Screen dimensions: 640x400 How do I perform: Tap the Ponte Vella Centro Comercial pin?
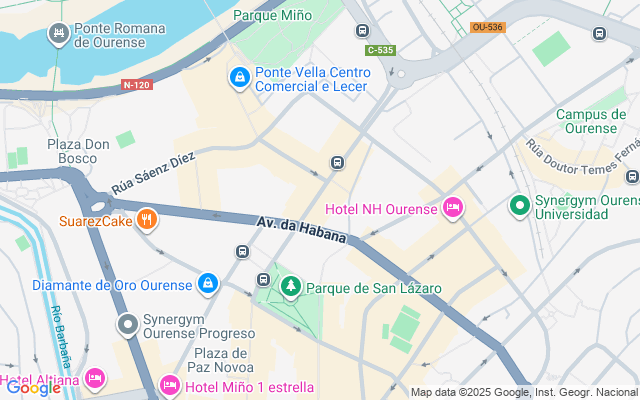239,77
